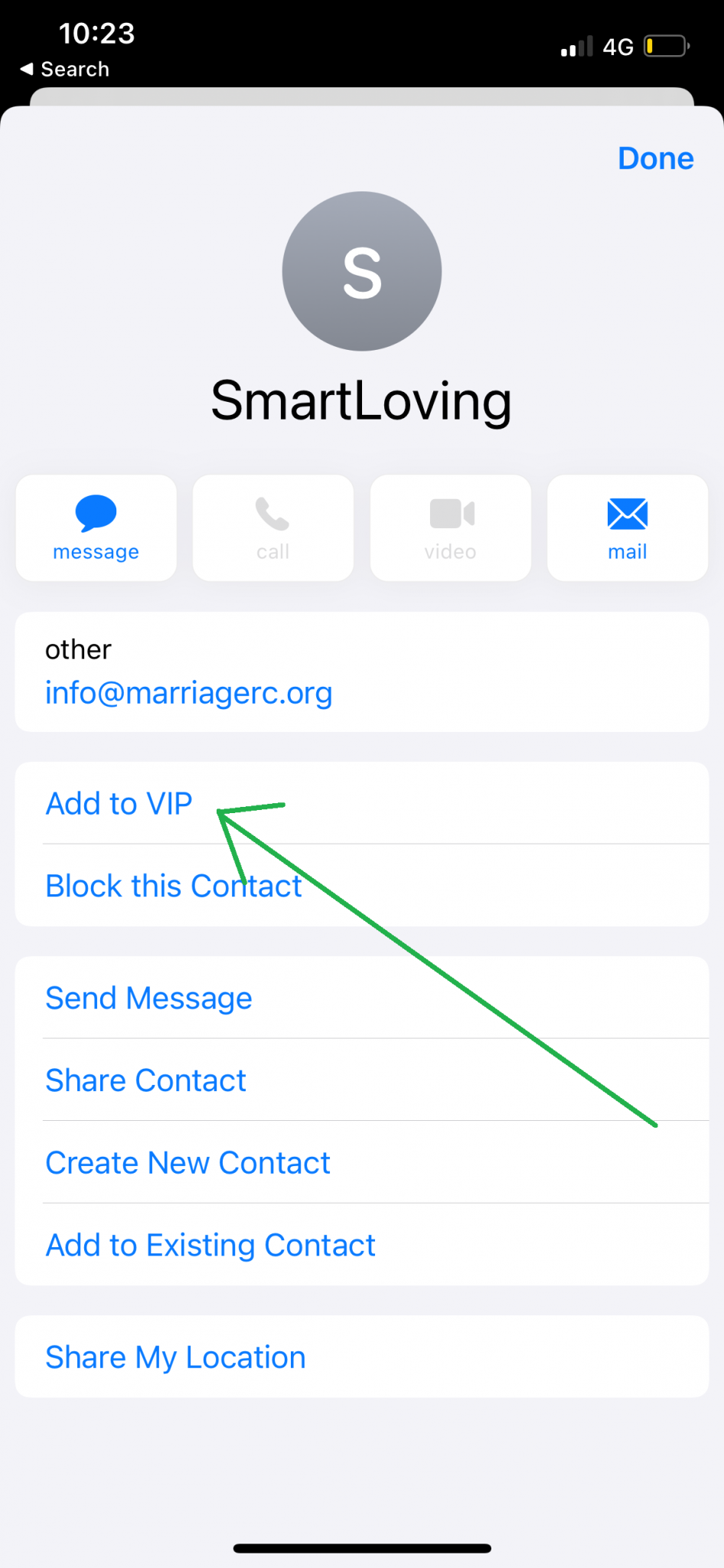Viewport: 724px width, 1568px height.
Task: Choose Send Message
Action: click(x=149, y=998)
